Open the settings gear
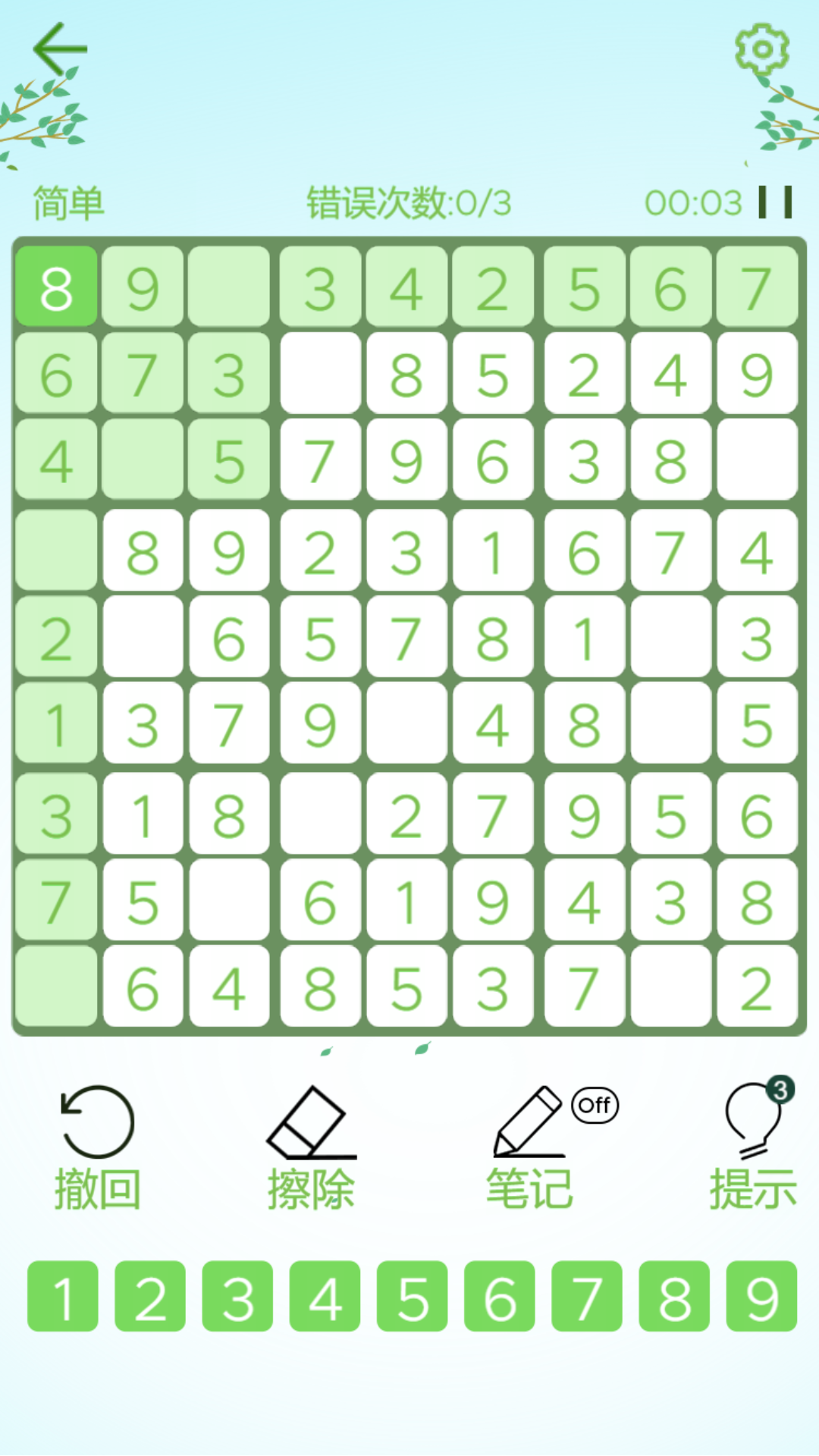The image size is (819, 1456). click(x=762, y=49)
